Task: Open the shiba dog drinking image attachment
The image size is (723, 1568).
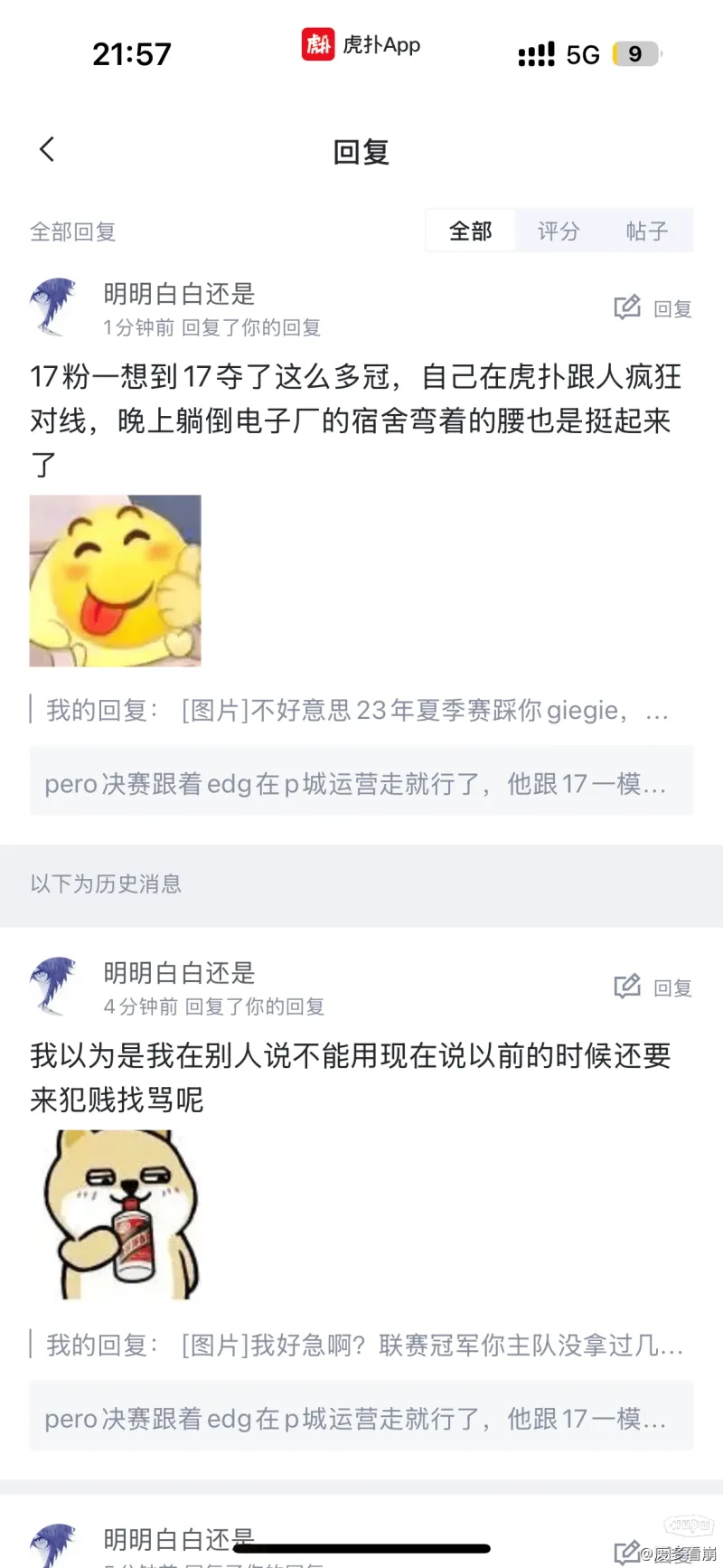Action: tap(115, 1214)
